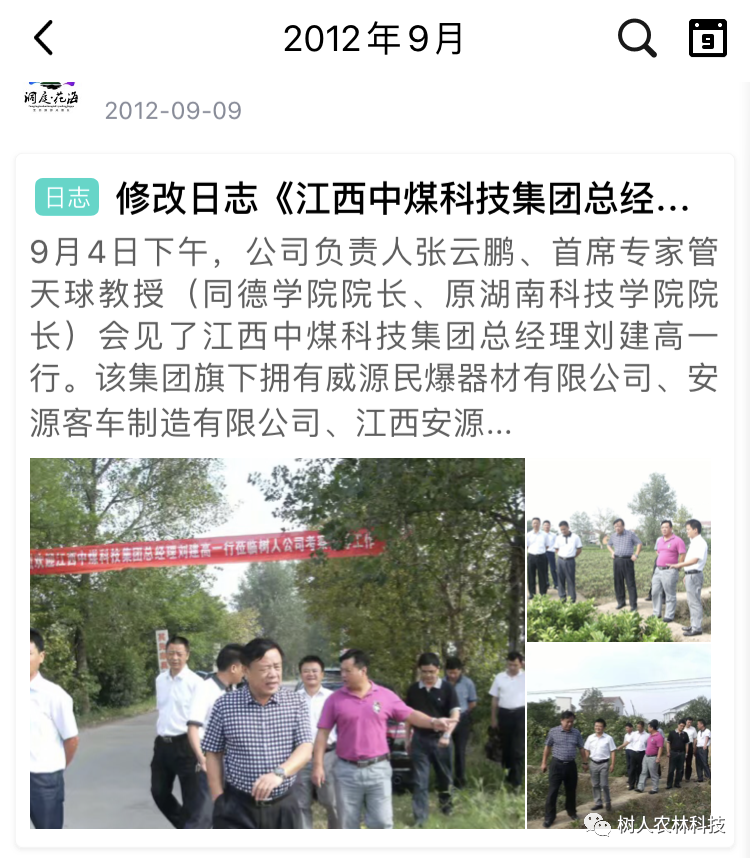
Task: Open the calendar date picker icon
Action: [x=707, y=39]
